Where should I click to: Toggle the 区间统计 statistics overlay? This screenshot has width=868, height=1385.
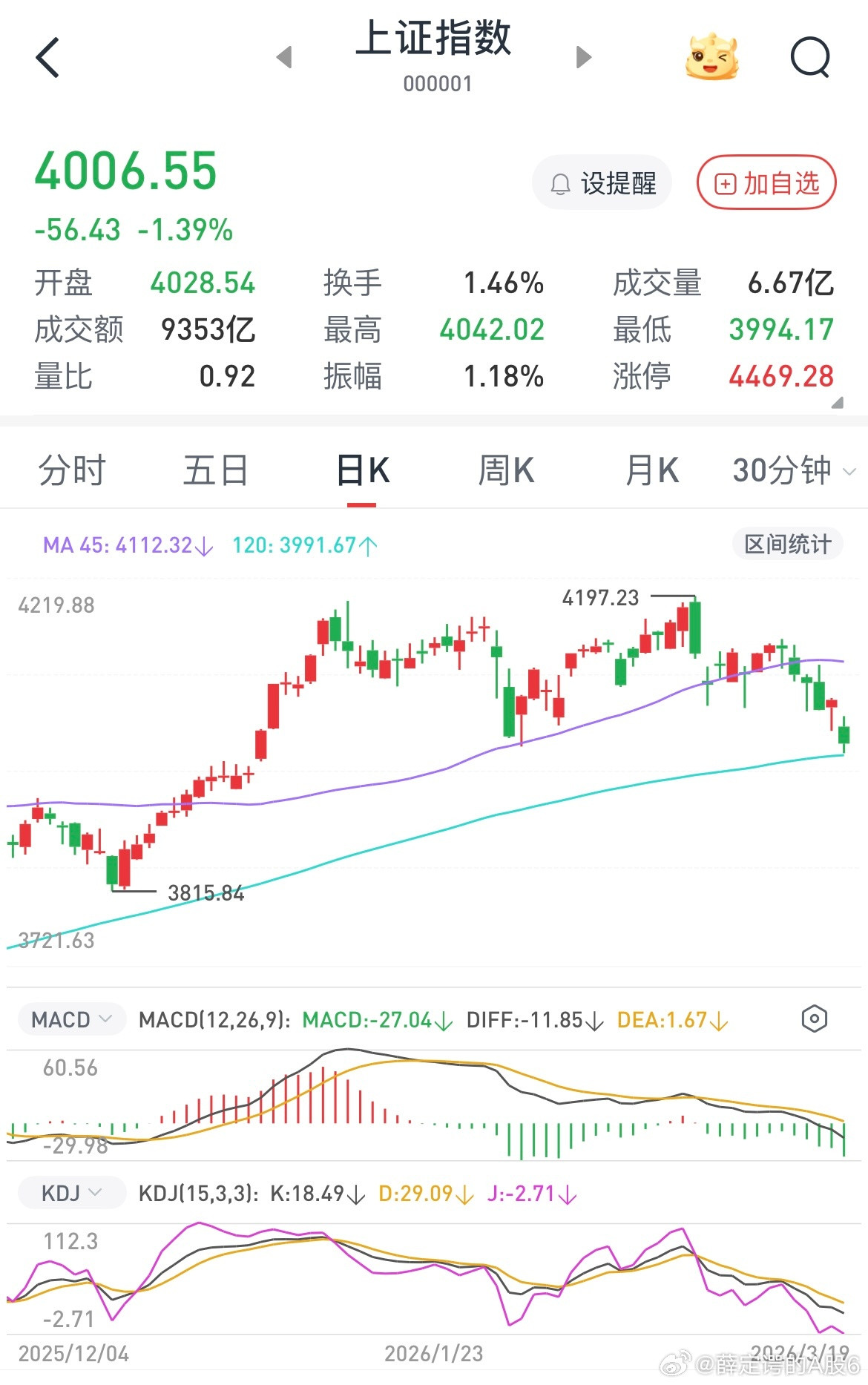pyautogui.click(x=786, y=544)
